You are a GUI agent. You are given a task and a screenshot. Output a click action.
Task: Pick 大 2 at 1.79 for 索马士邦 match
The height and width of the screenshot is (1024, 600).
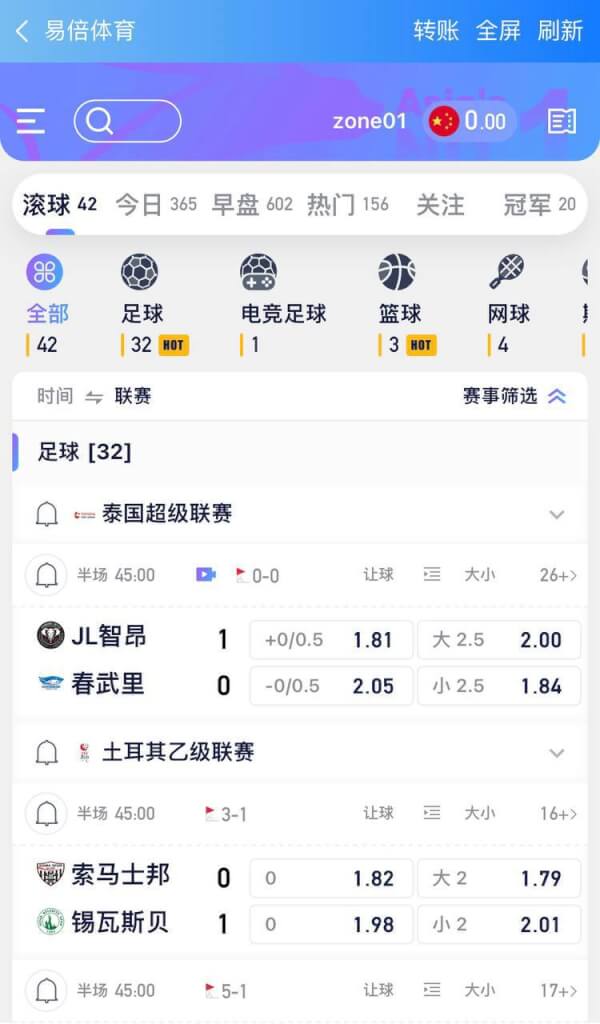[x=499, y=878]
